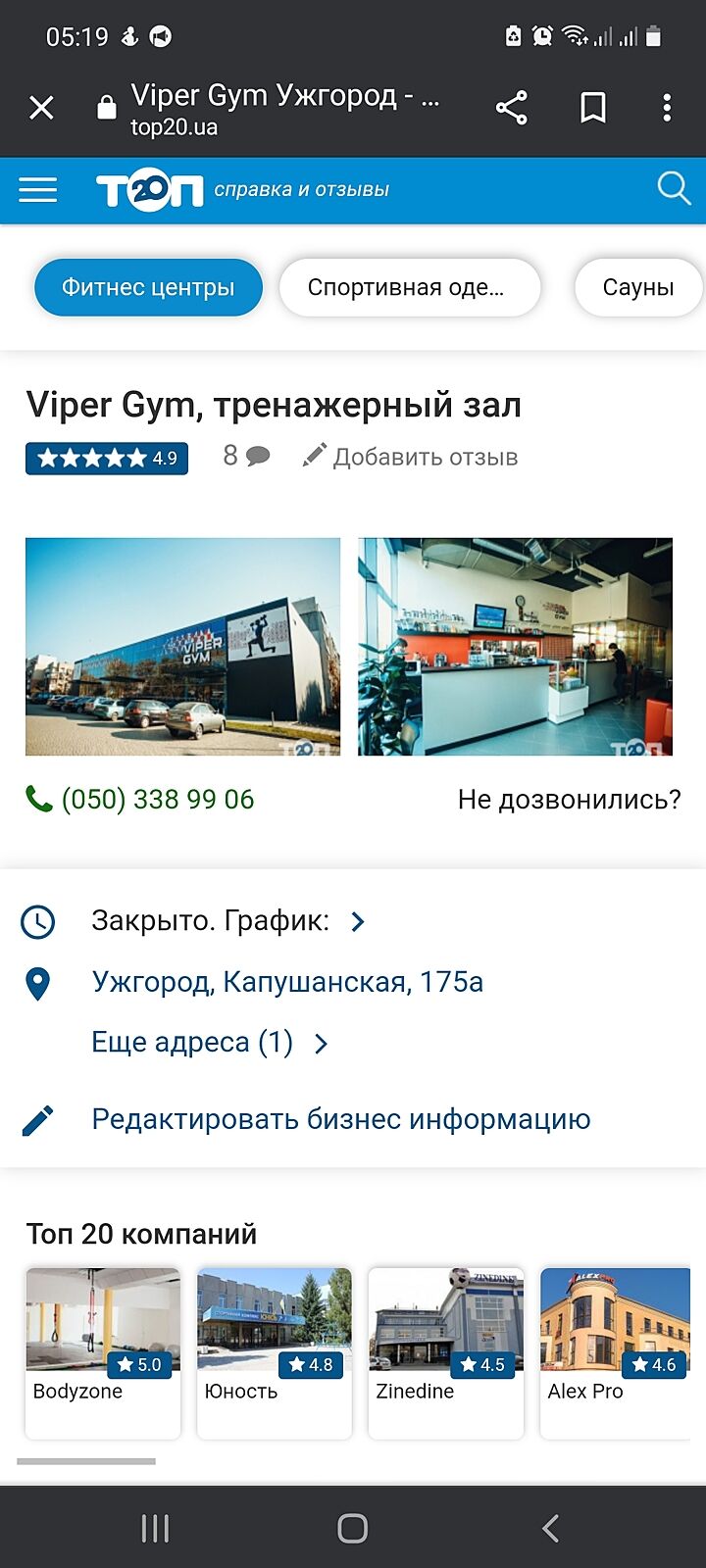Viewport: 706px width, 1568px height.
Task: Share this Viper Gym page
Action: (x=511, y=107)
